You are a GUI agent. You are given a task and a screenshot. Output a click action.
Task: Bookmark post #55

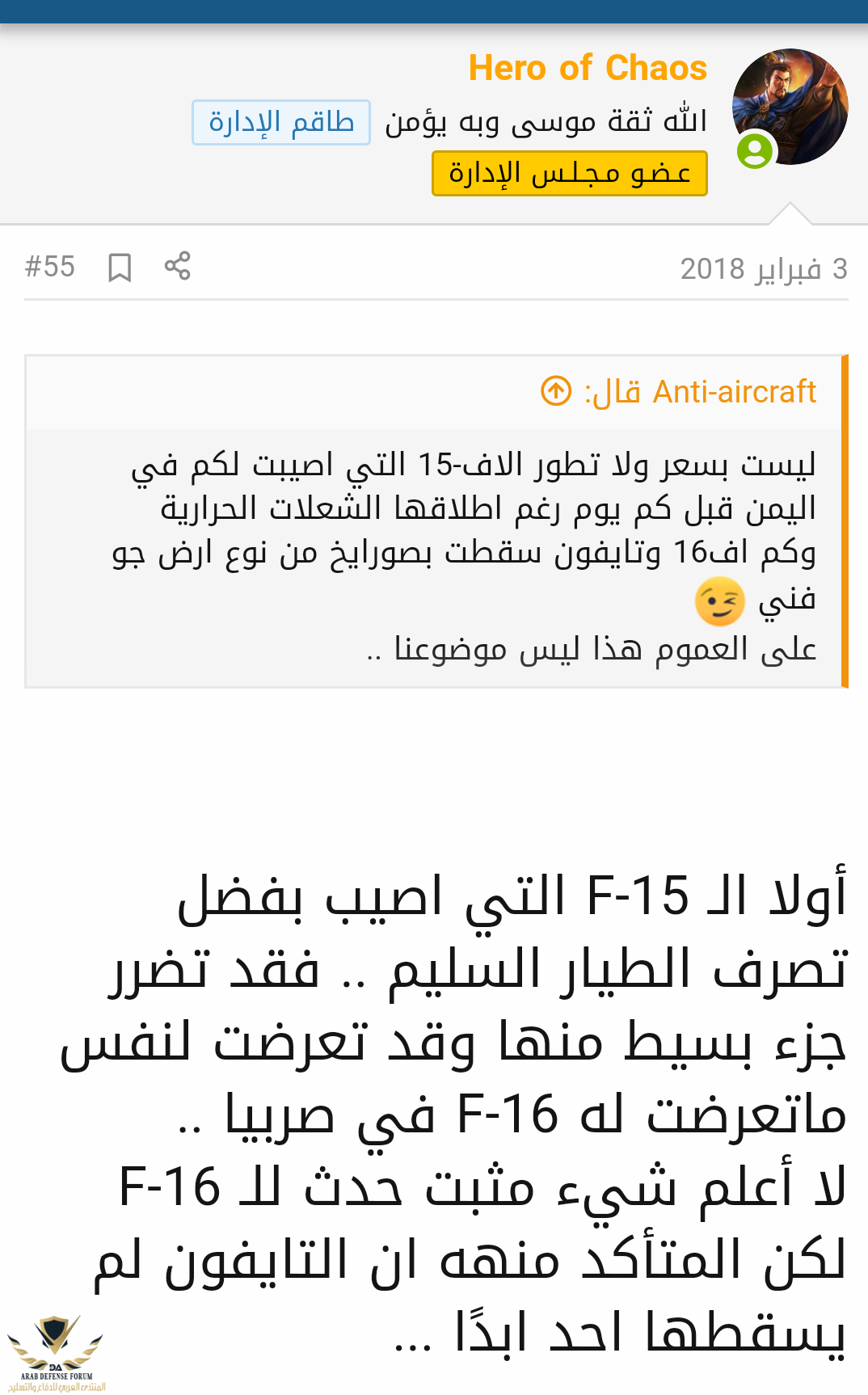tap(120, 267)
